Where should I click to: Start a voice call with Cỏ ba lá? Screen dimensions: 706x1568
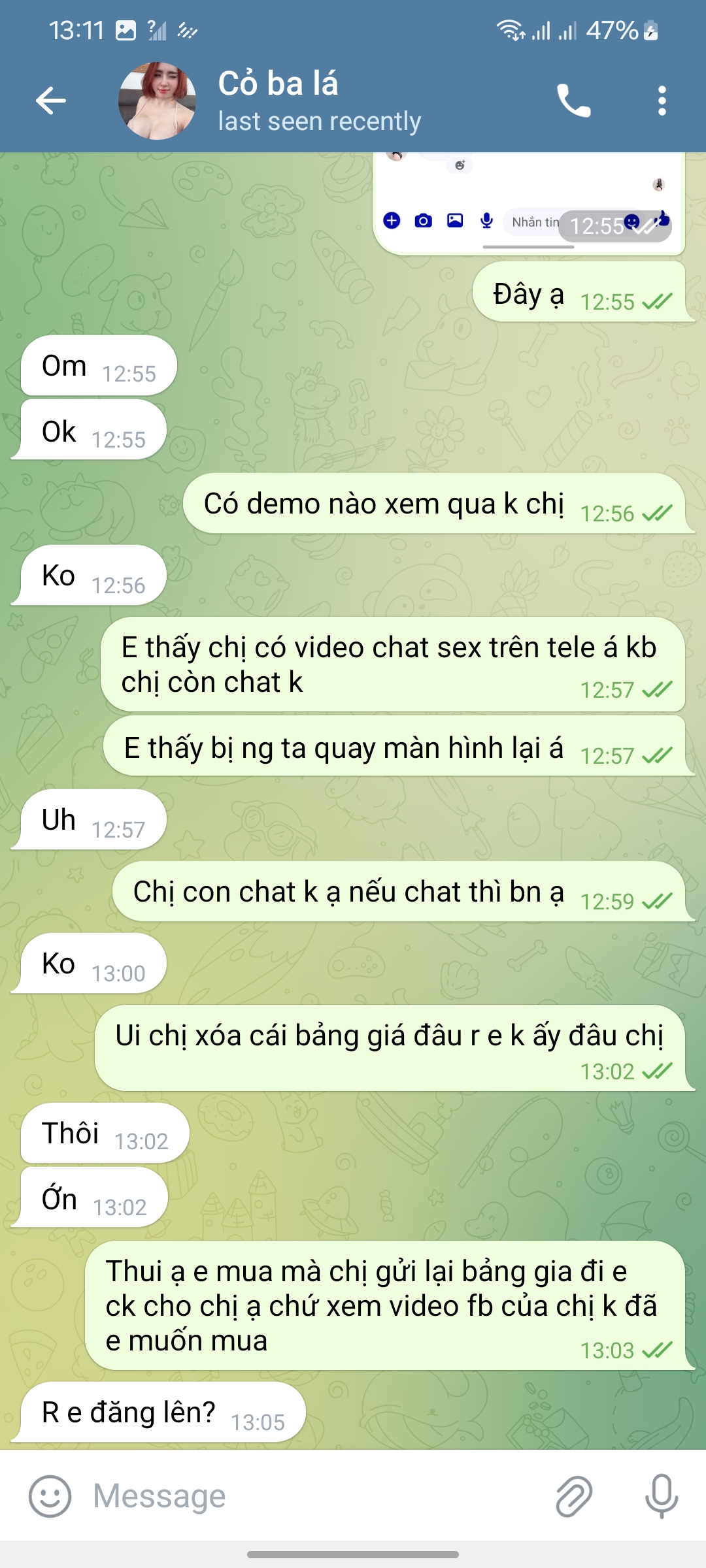pyautogui.click(x=573, y=101)
